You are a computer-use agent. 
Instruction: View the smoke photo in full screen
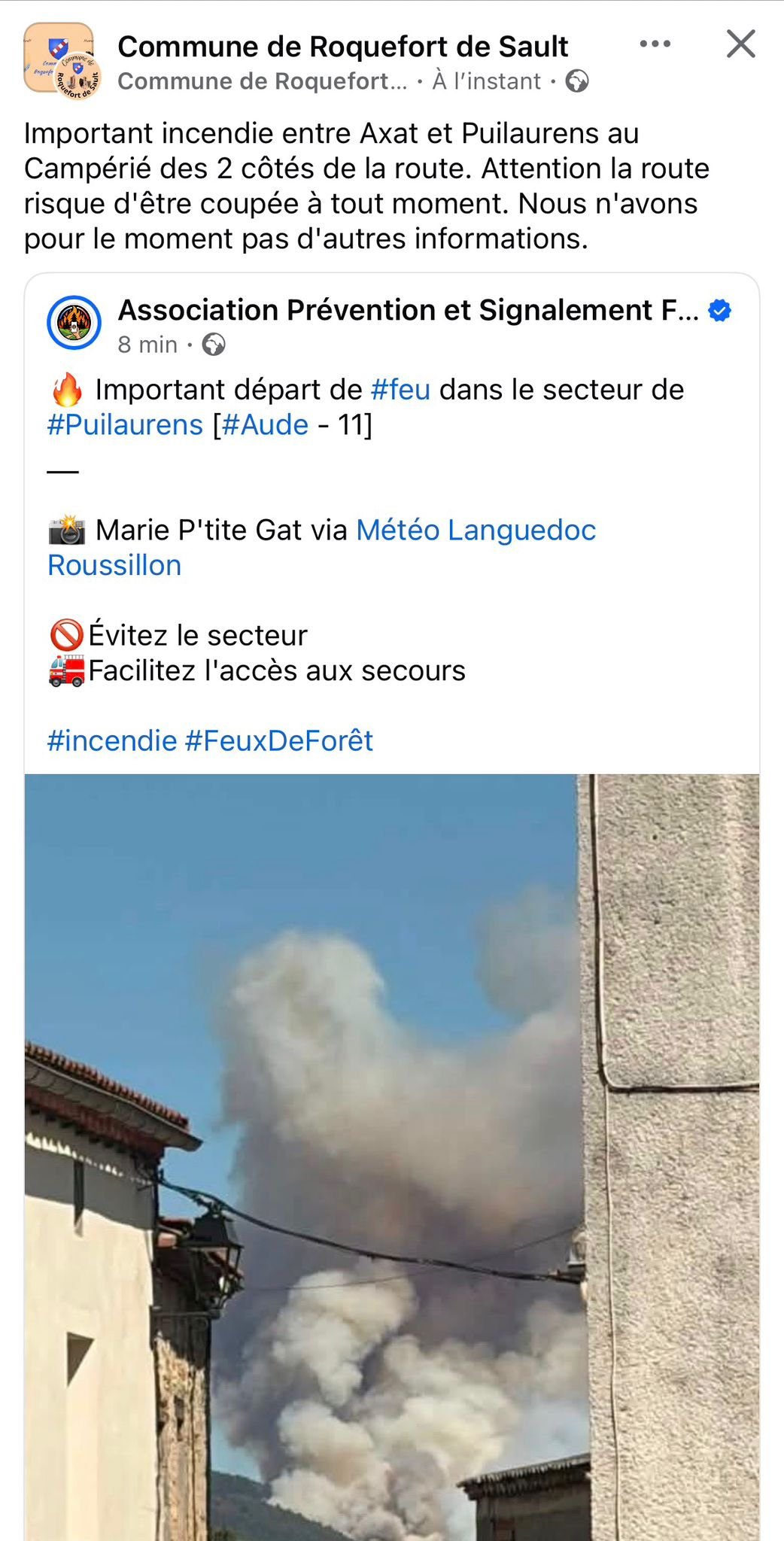coord(391,1157)
